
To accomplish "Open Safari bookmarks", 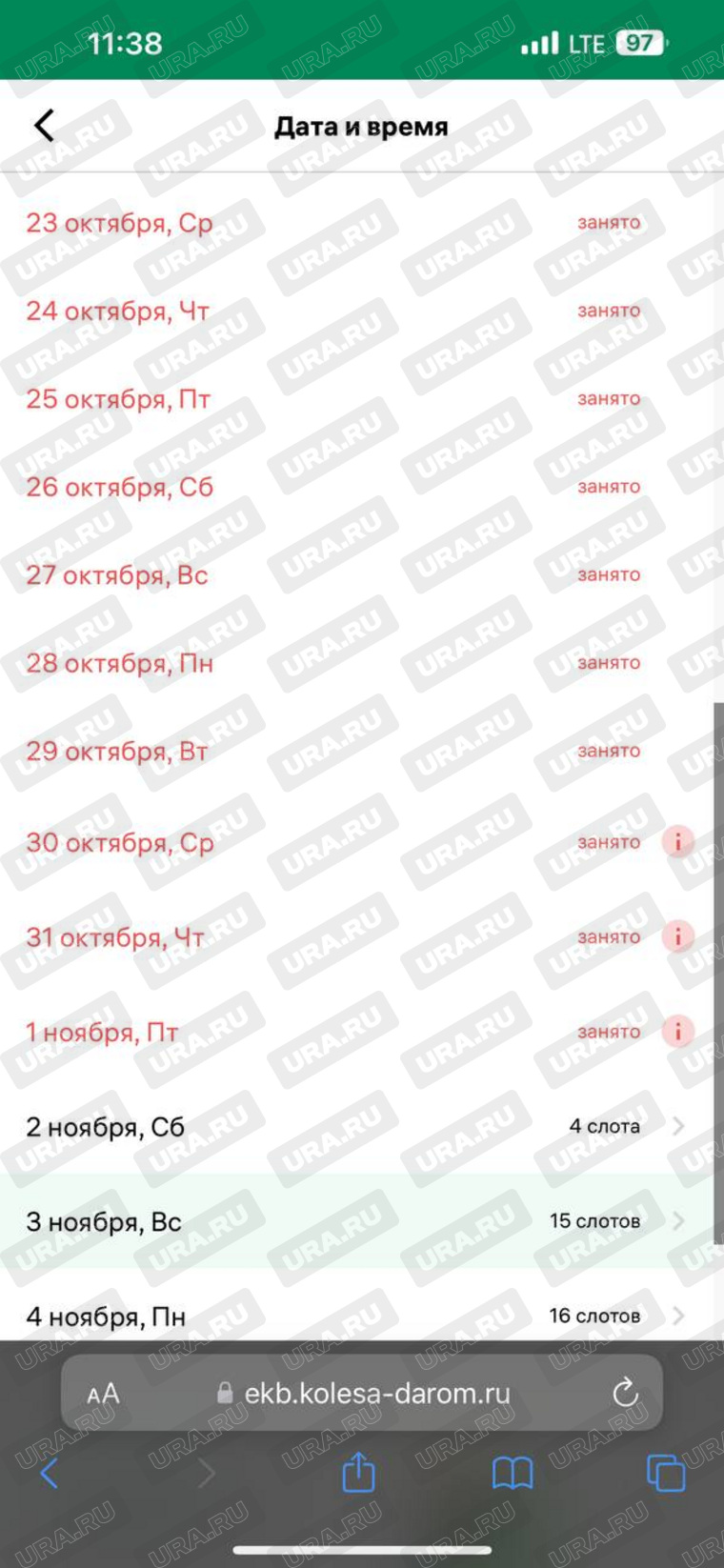I will point(513,1475).
